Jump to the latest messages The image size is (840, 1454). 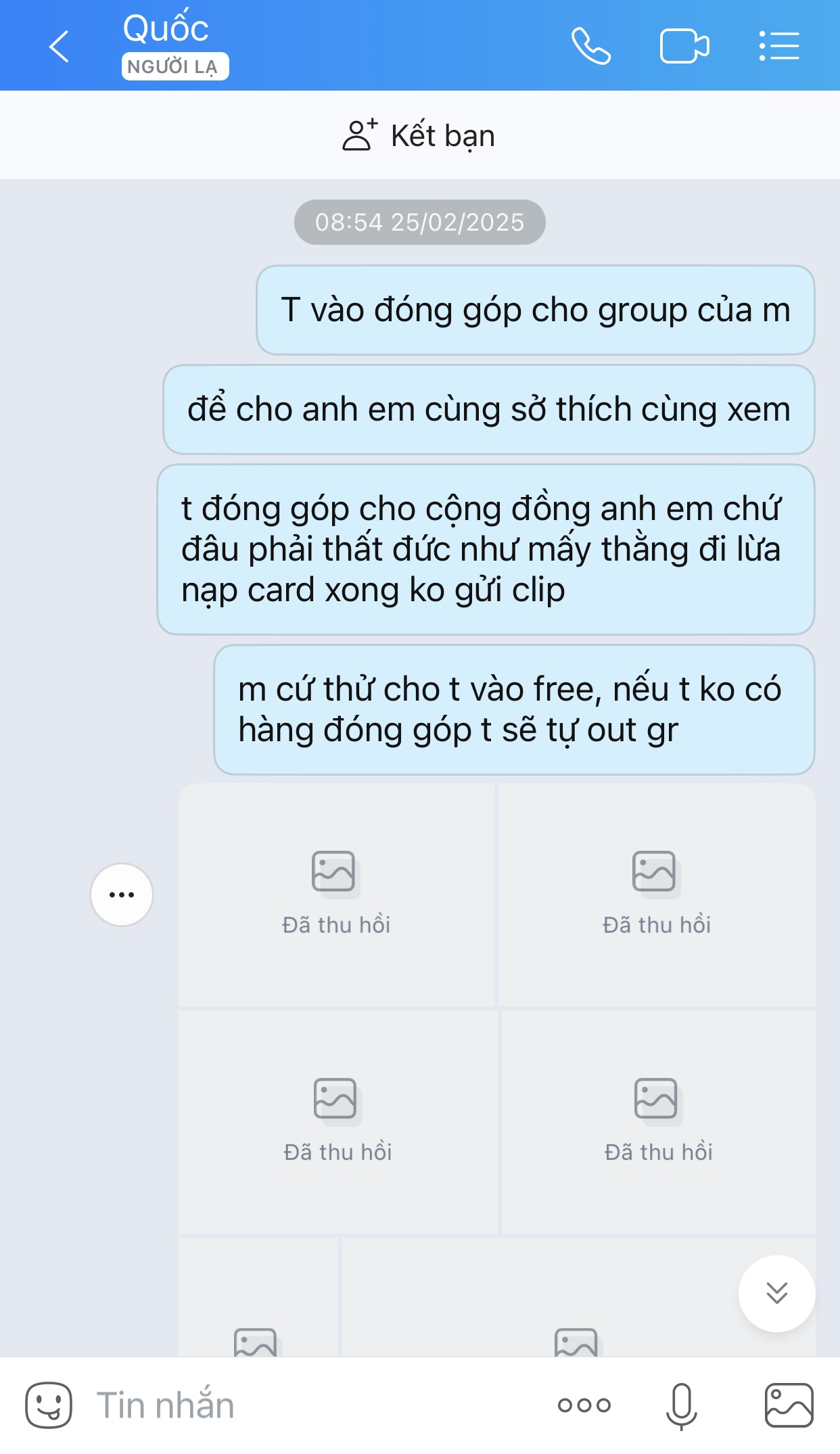tap(776, 1293)
